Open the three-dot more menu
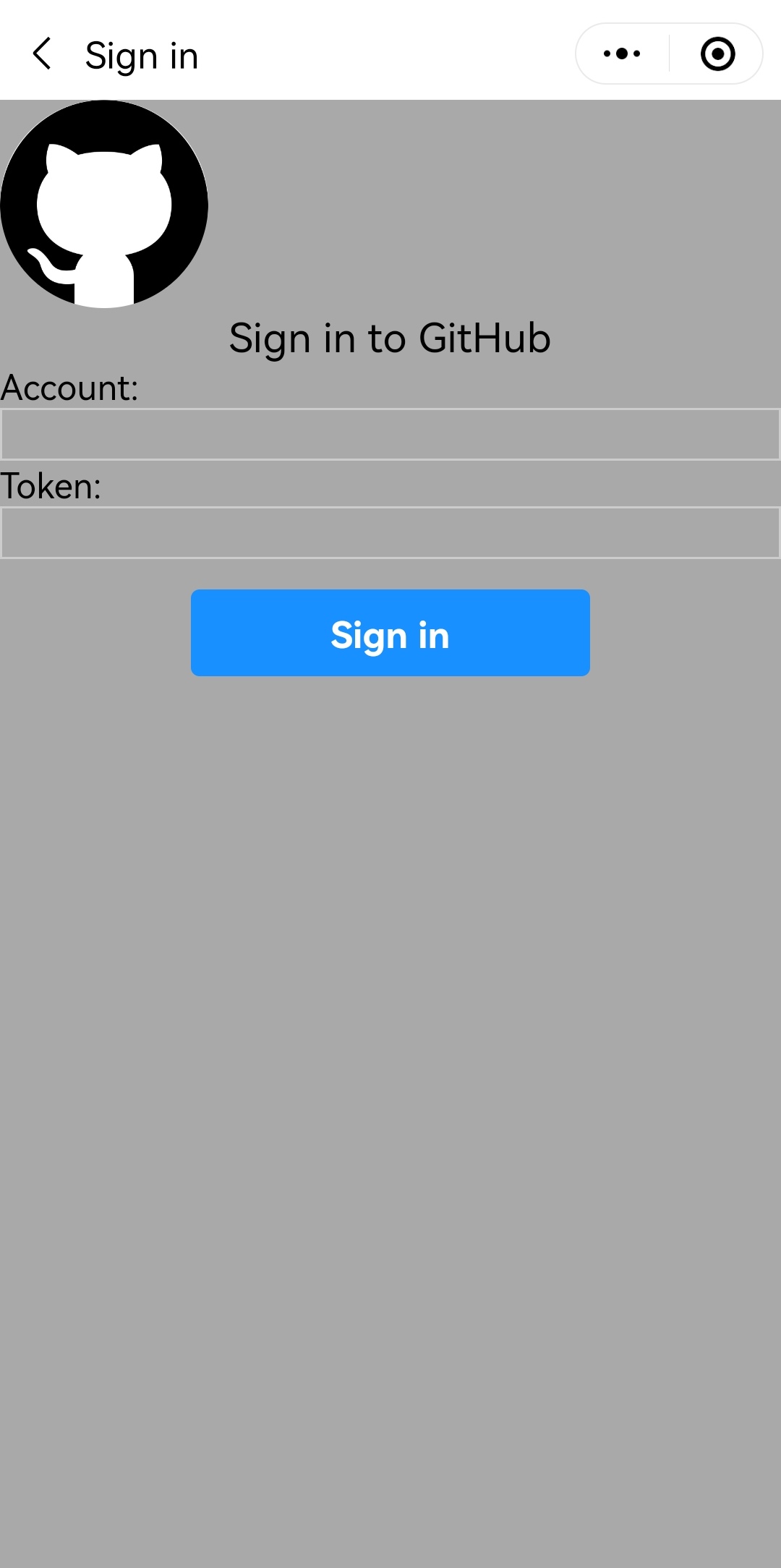This screenshot has width=781, height=1568. 622,54
